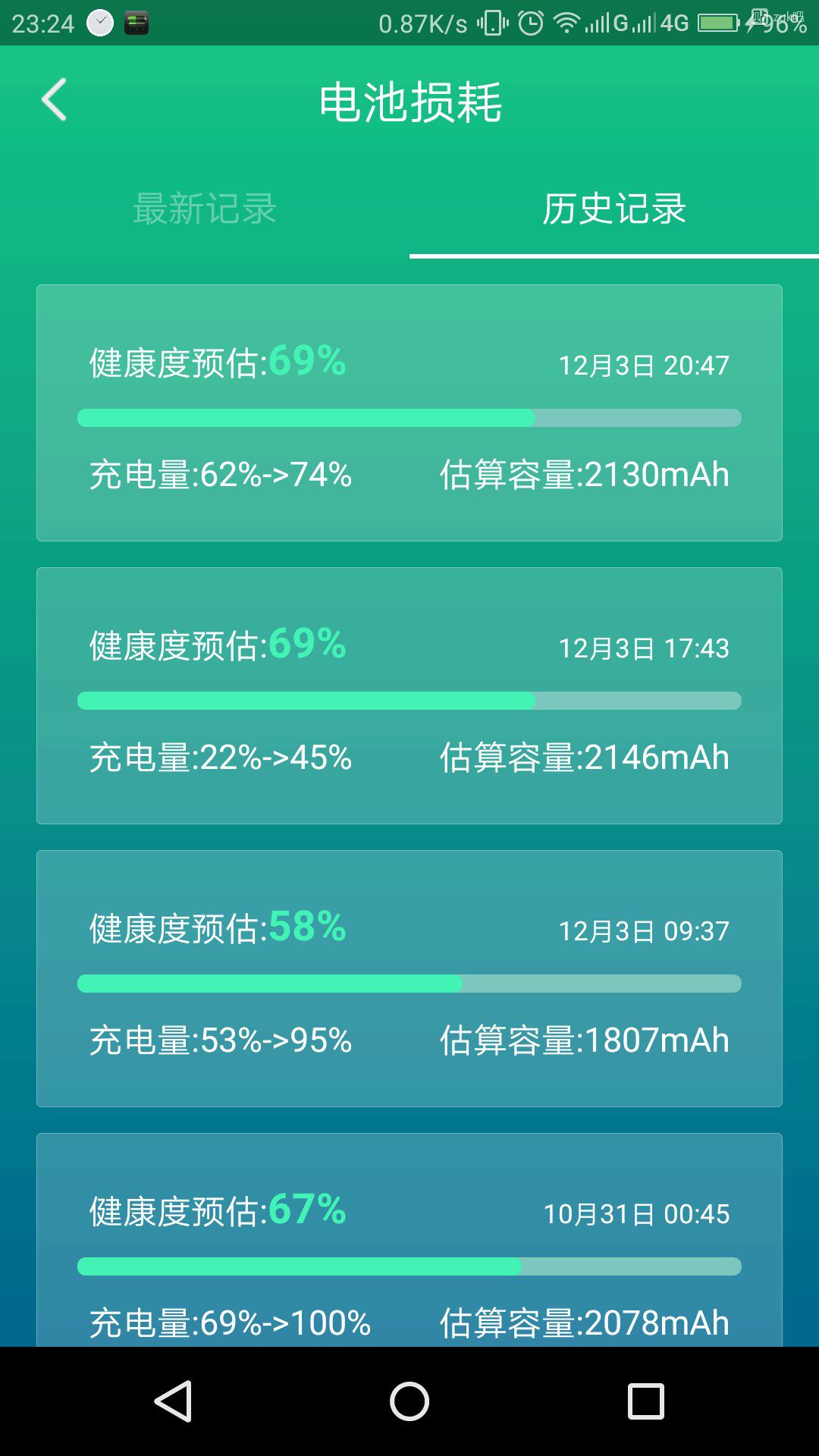Open the 12月3日 20:47 record card
This screenshot has height=1456, width=819.
coord(409,413)
